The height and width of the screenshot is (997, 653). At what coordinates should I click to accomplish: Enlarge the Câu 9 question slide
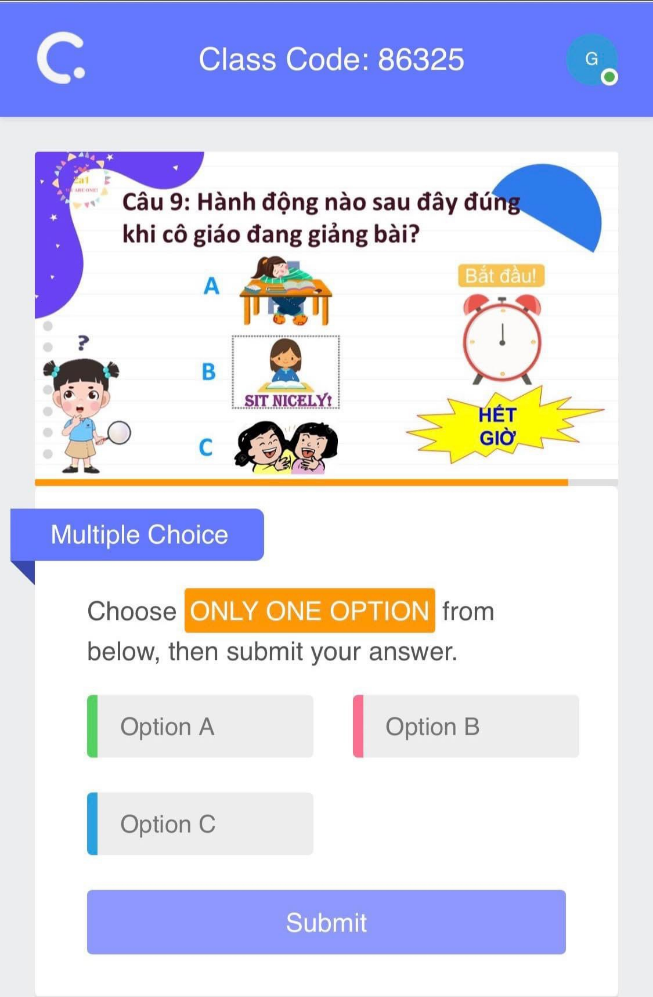326,316
